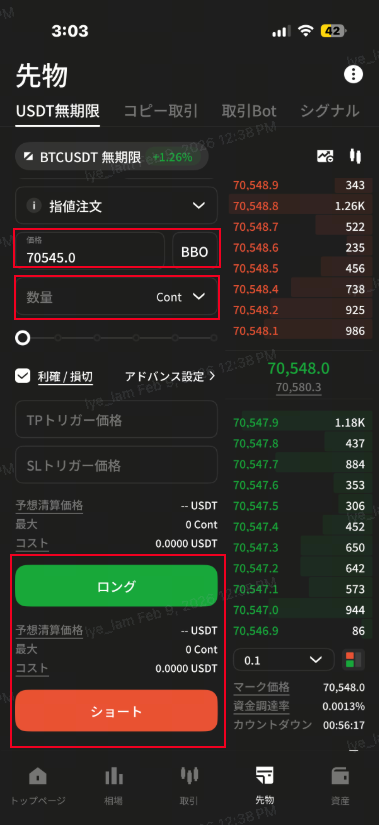The height and width of the screenshot is (825, 379).
Task: Open the candlestick chart icon
Action: coord(356,156)
